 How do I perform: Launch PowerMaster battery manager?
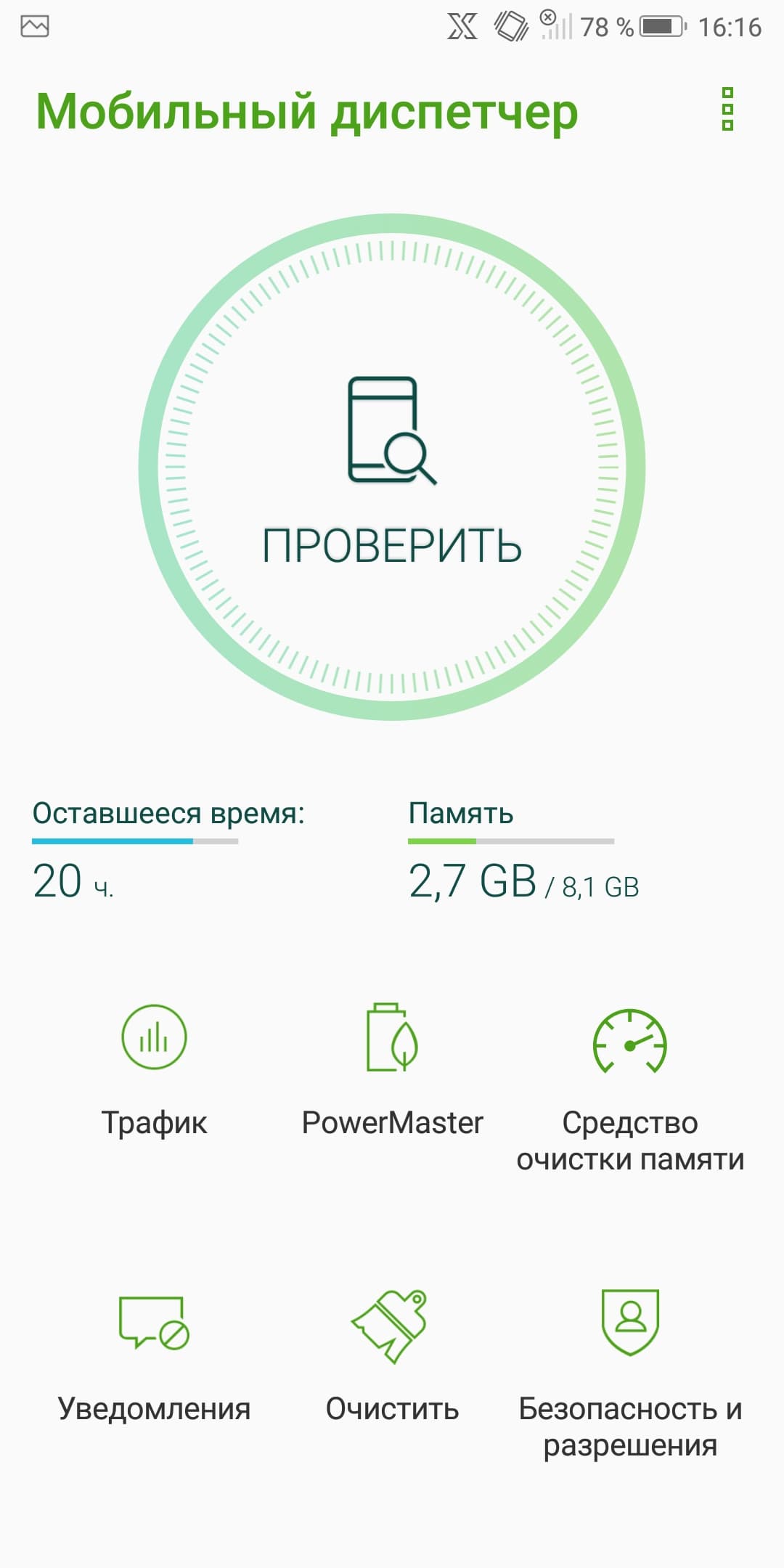pos(392,1067)
